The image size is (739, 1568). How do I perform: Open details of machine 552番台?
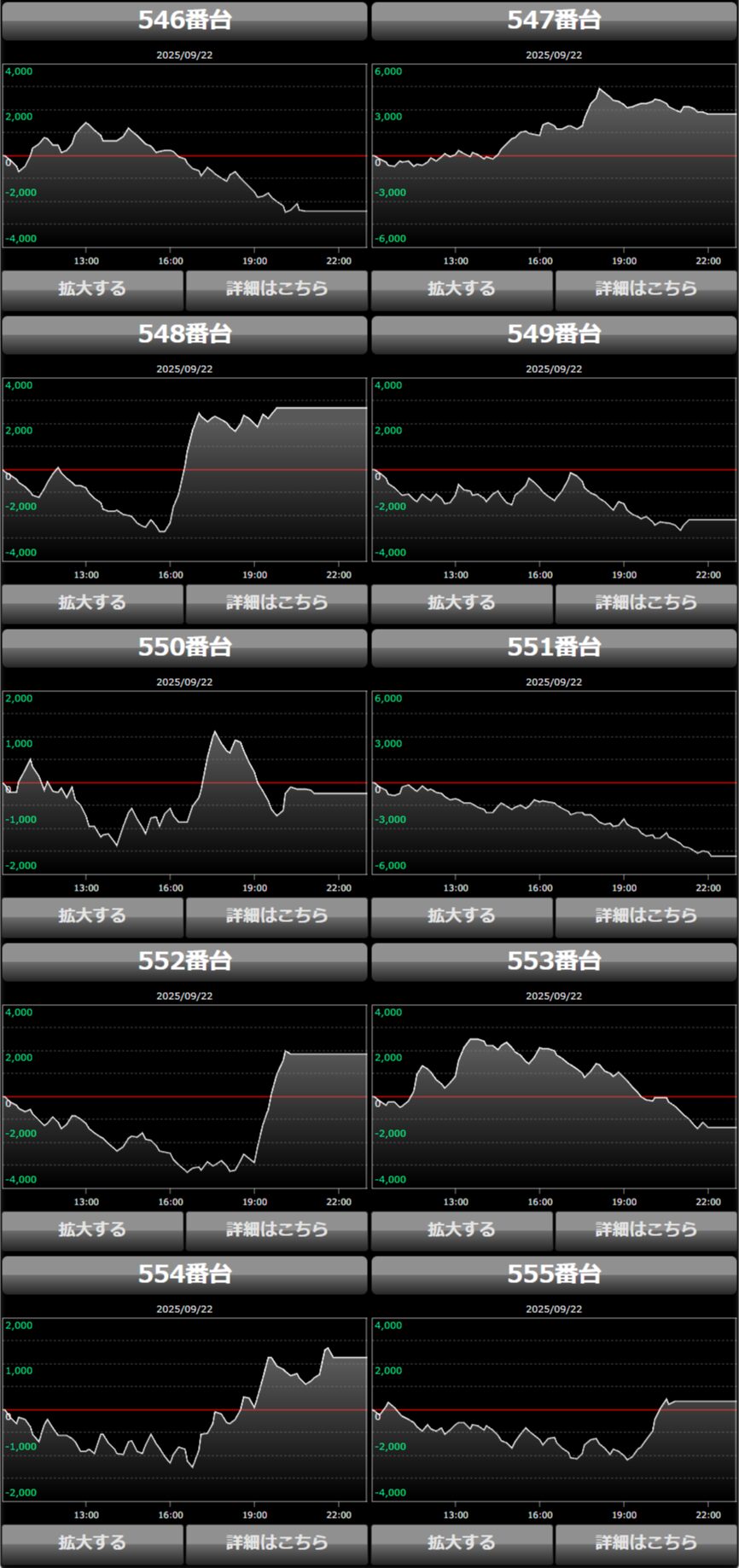point(276,1230)
